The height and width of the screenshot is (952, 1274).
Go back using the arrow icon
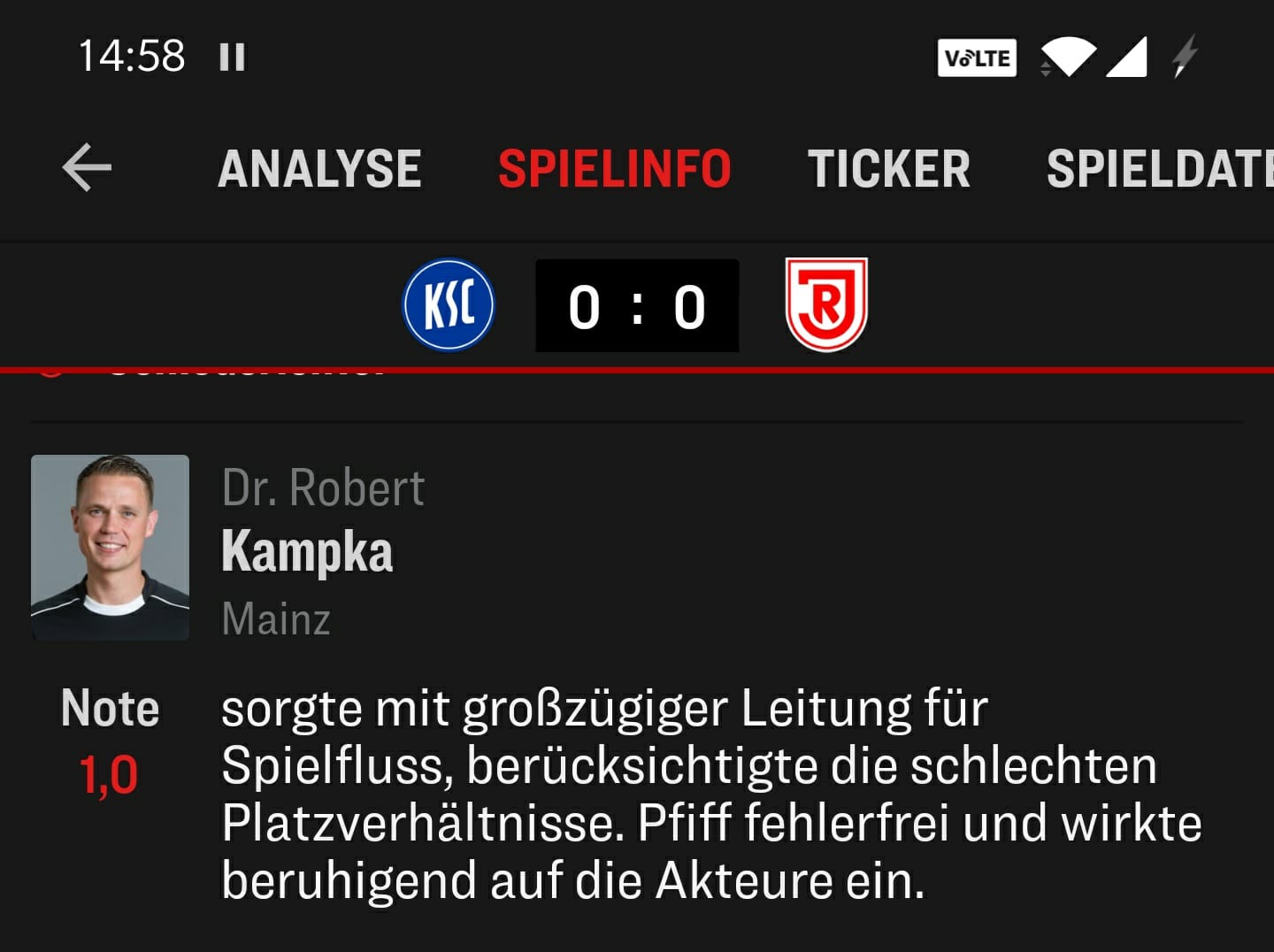(87, 168)
